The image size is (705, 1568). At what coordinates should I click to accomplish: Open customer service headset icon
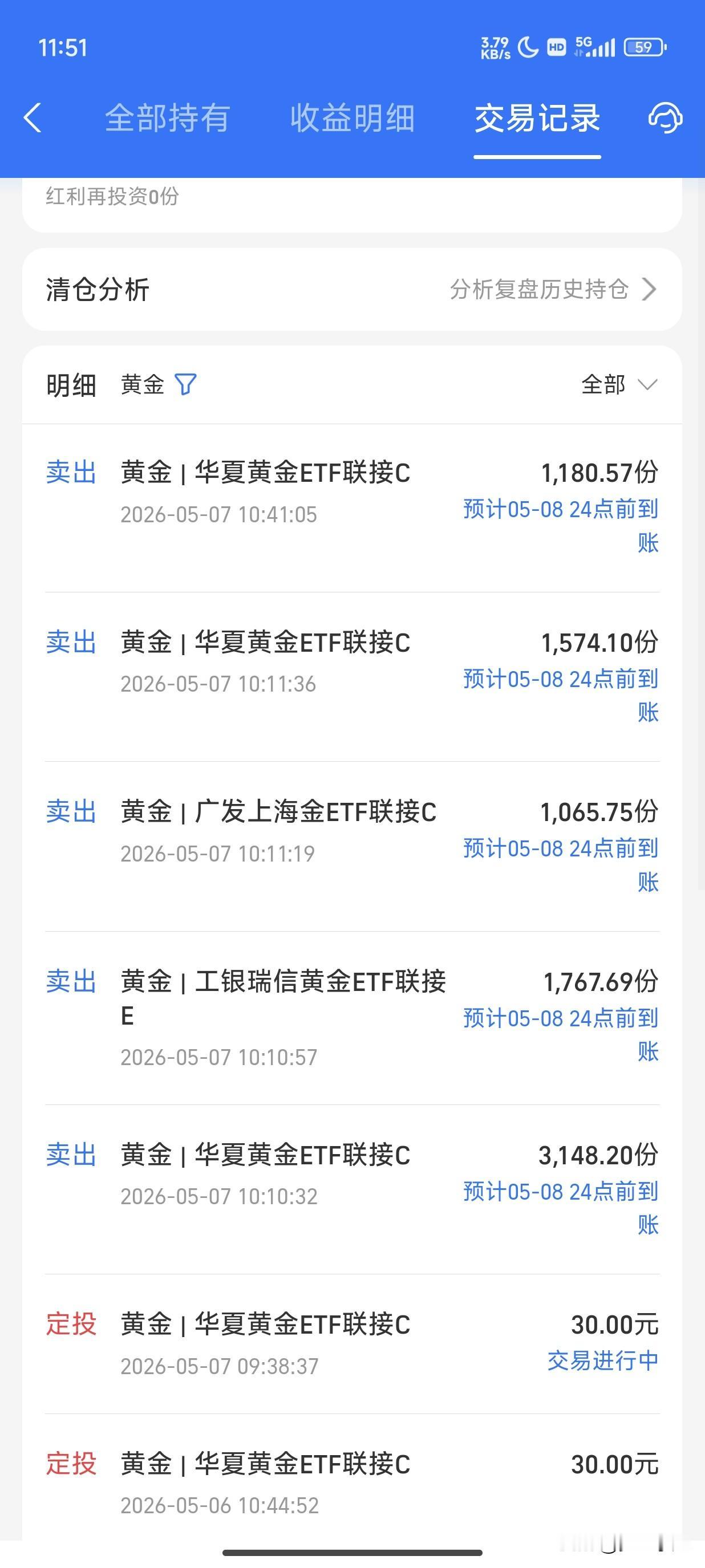coord(666,117)
